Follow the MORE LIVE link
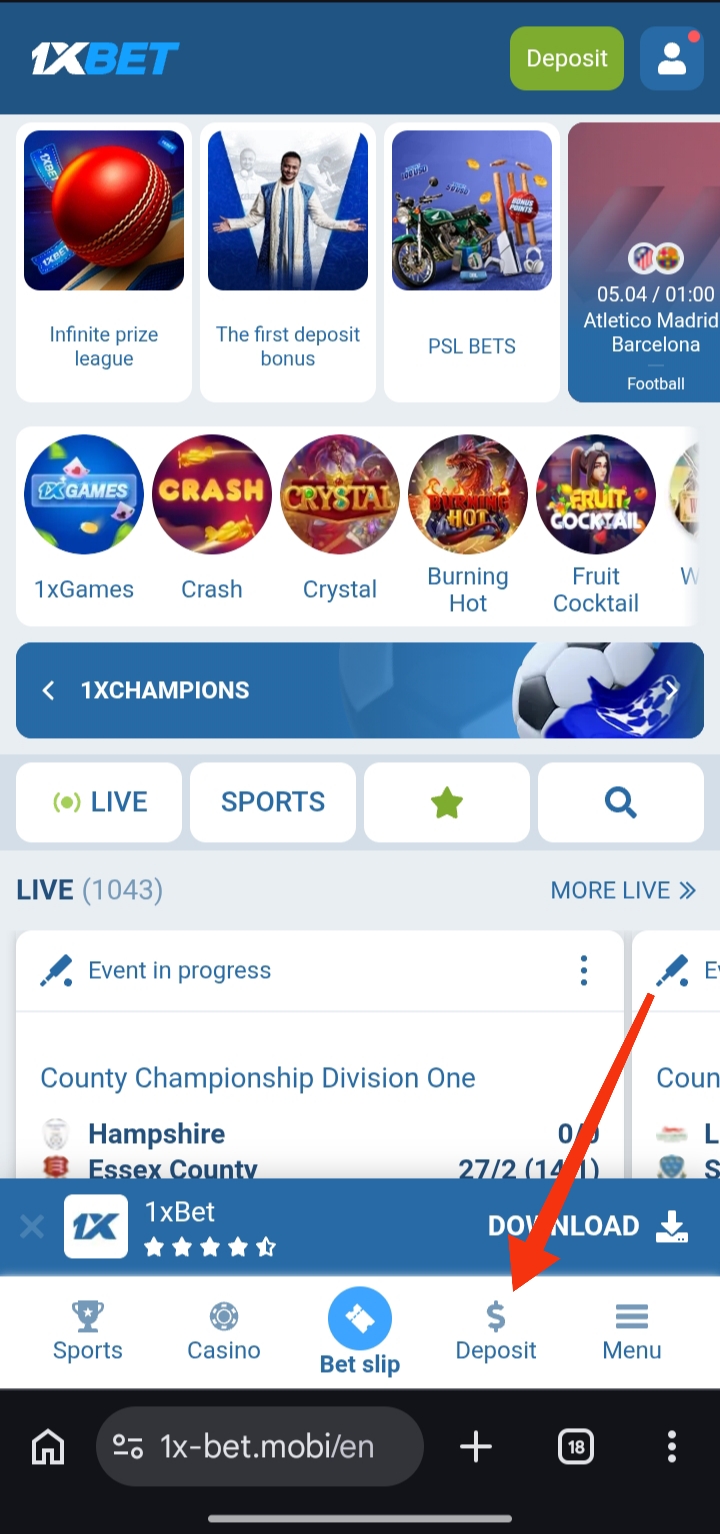Screen dimensions: 720x1534 point(622,890)
